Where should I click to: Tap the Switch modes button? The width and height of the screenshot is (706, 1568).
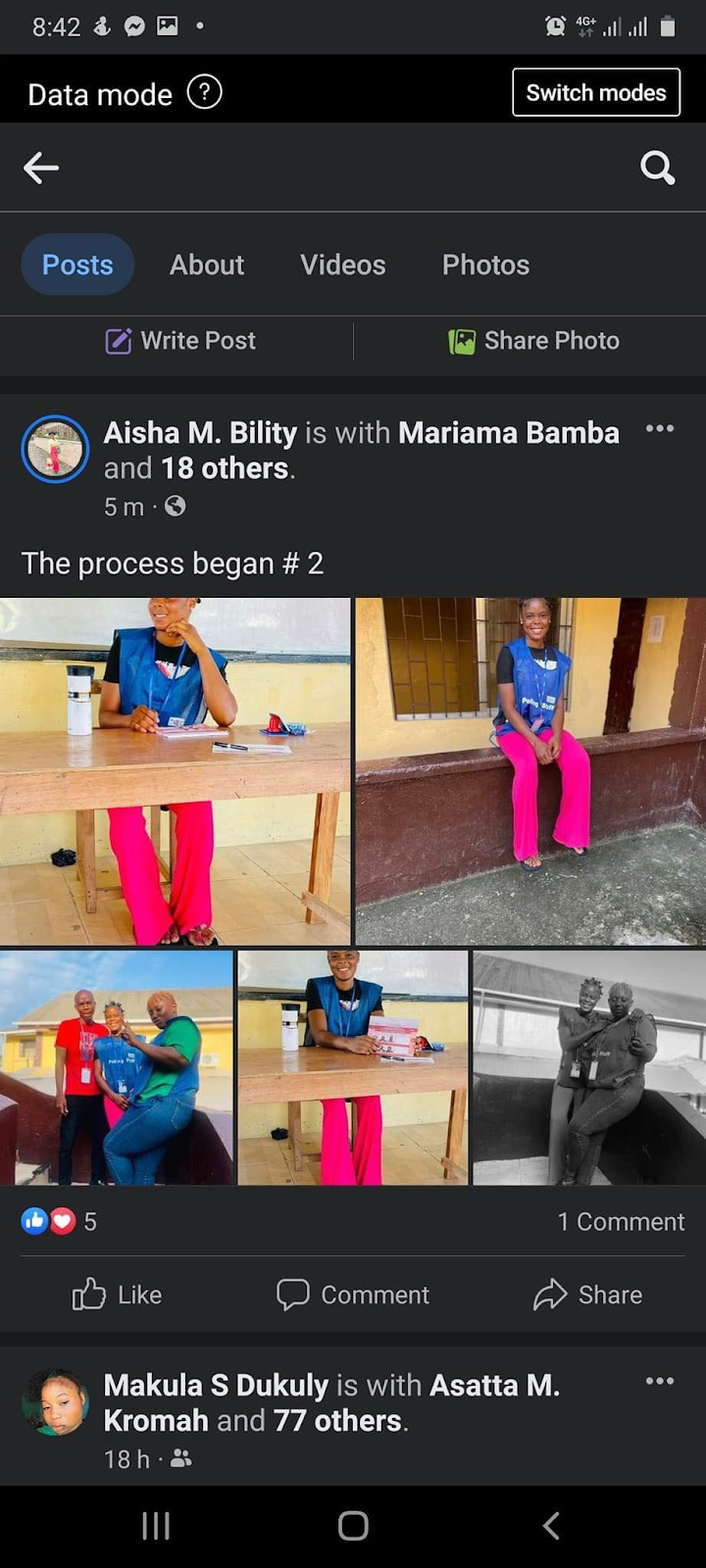pos(595,93)
